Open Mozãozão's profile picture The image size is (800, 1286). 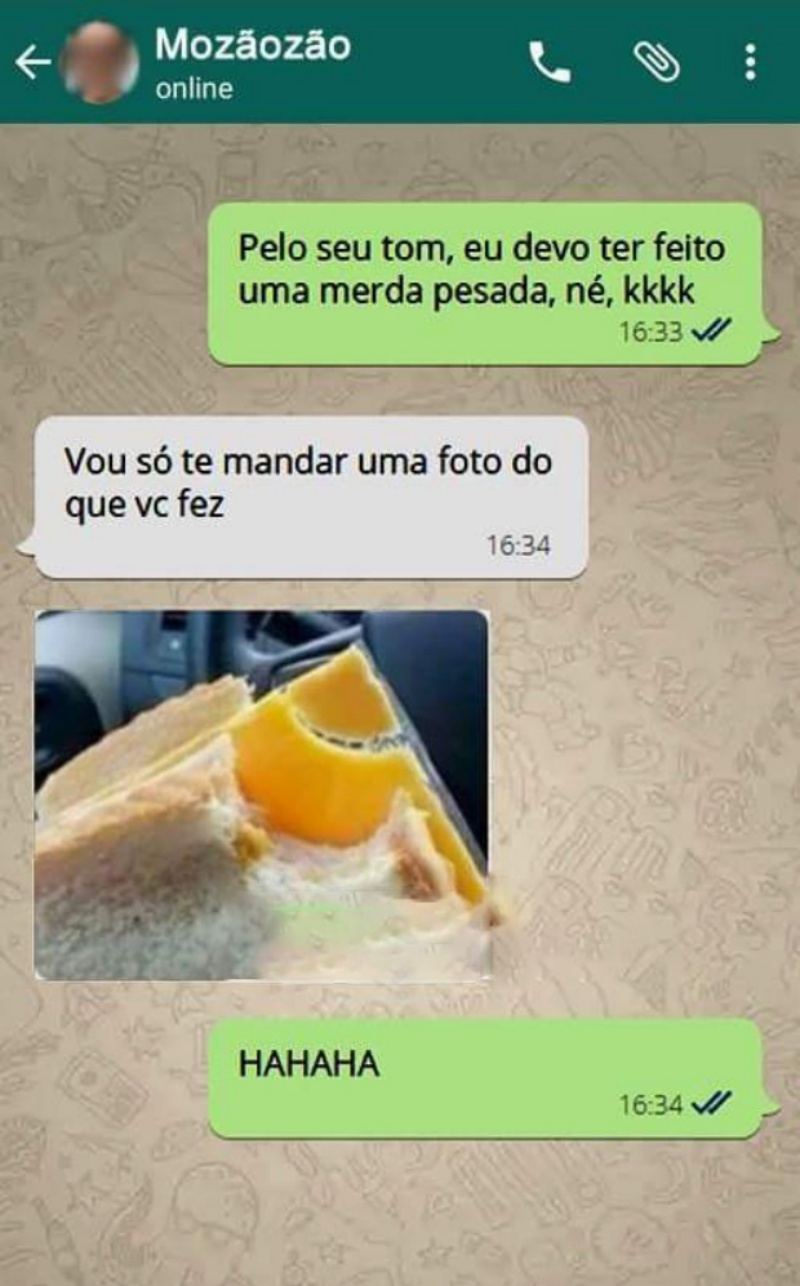99,63
